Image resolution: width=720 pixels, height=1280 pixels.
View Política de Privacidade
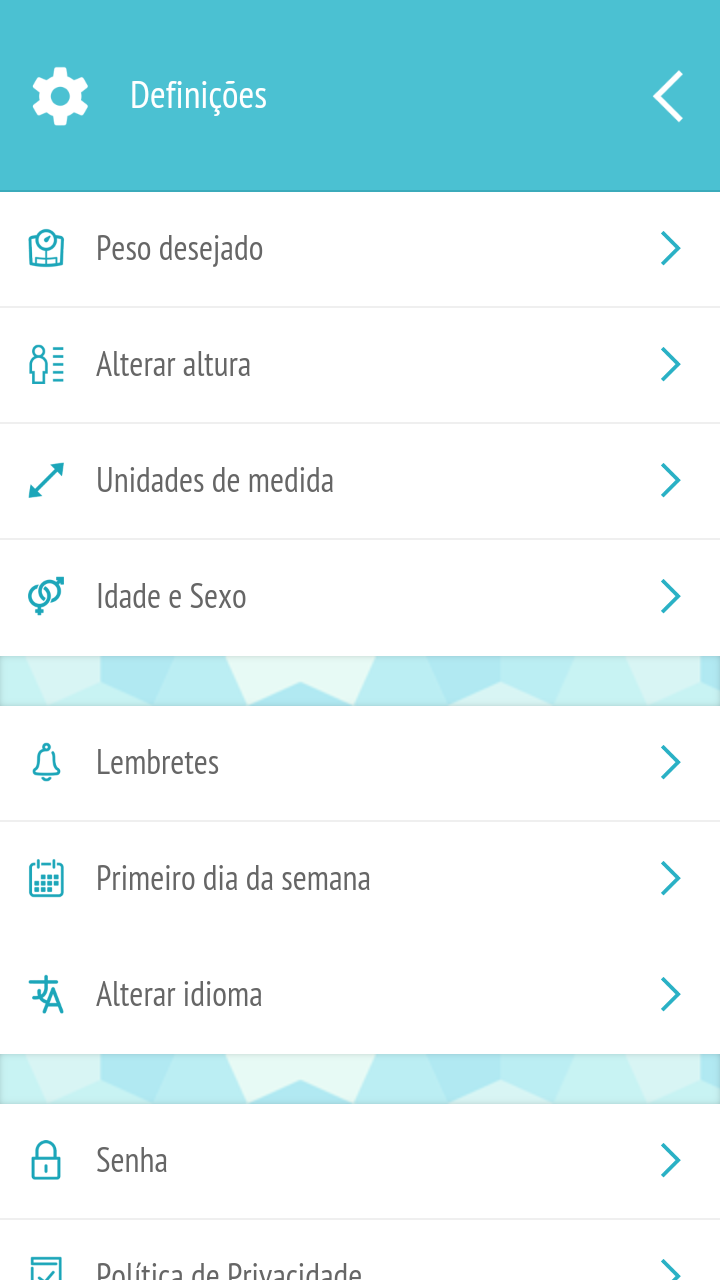pyautogui.click(x=360, y=1250)
